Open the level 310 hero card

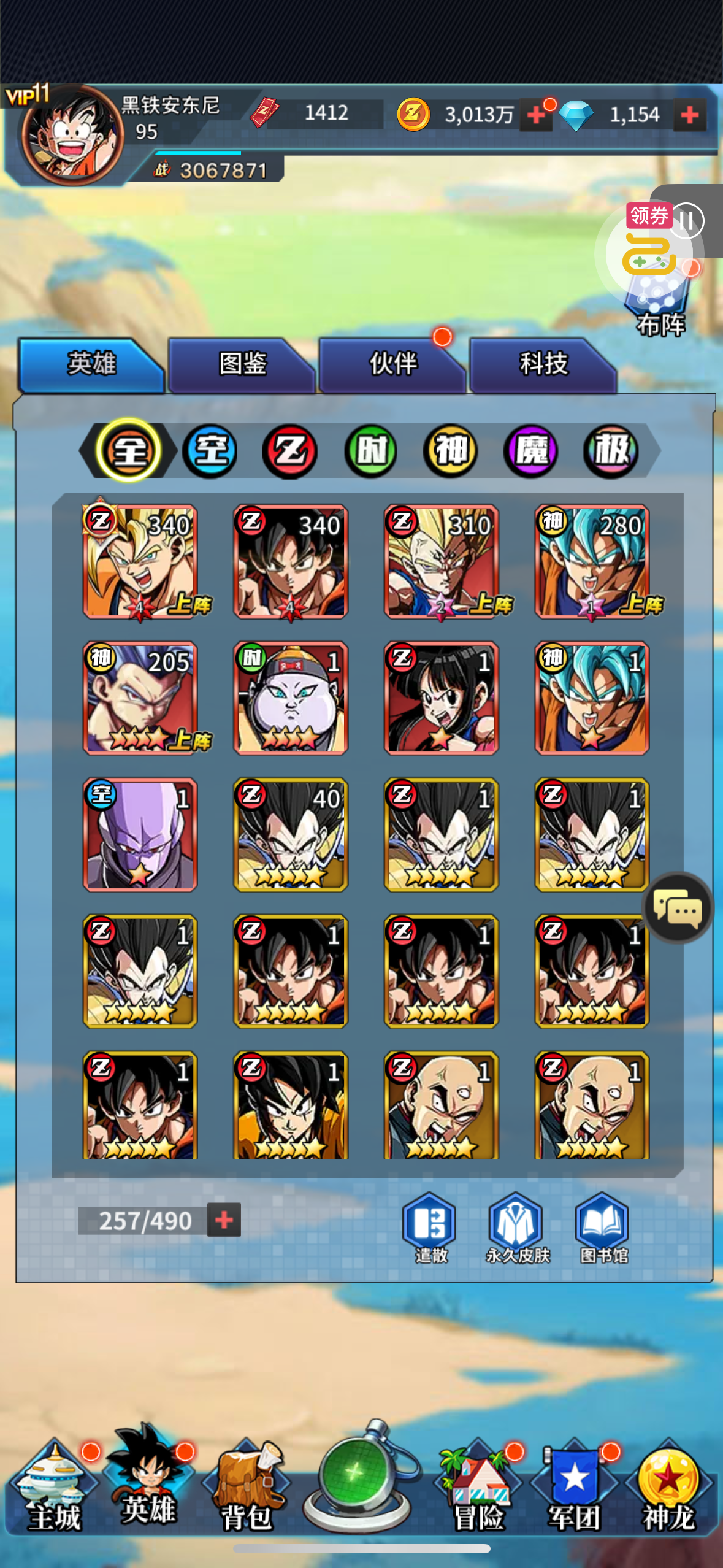click(x=442, y=562)
